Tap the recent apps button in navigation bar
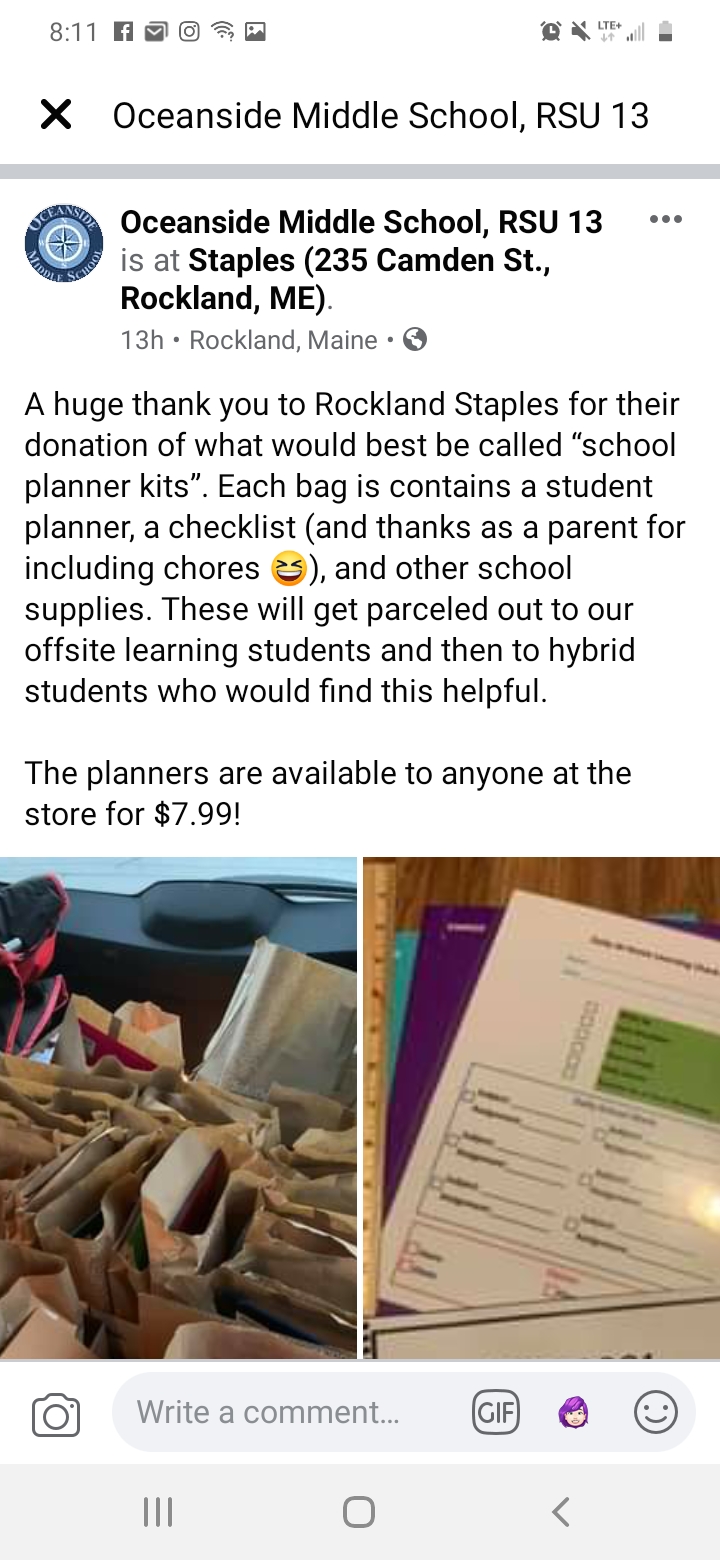 coord(157,1511)
